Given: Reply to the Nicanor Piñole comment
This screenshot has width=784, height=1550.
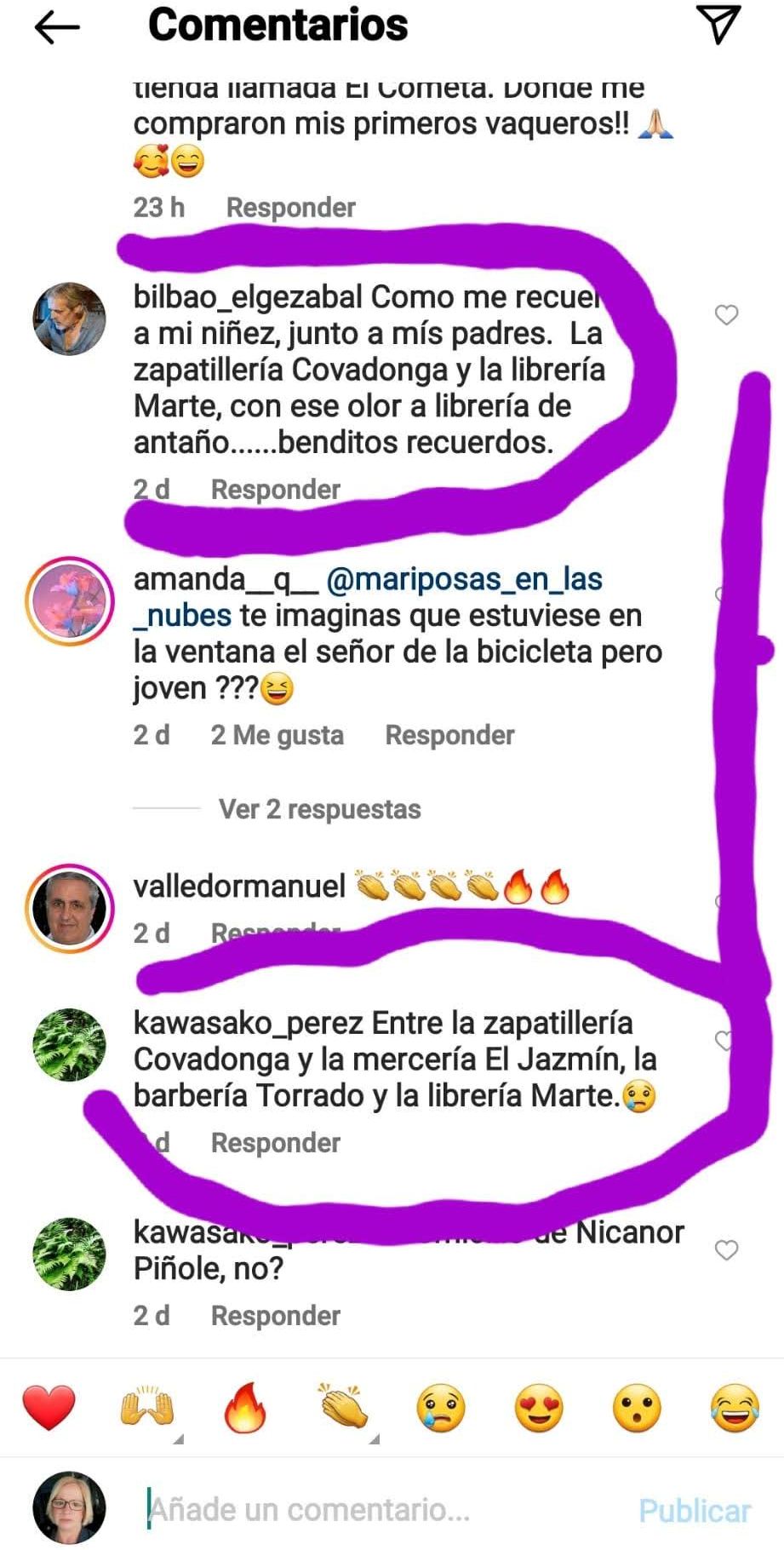Looking at the screenshot, I should click(x=275, y=1316).
